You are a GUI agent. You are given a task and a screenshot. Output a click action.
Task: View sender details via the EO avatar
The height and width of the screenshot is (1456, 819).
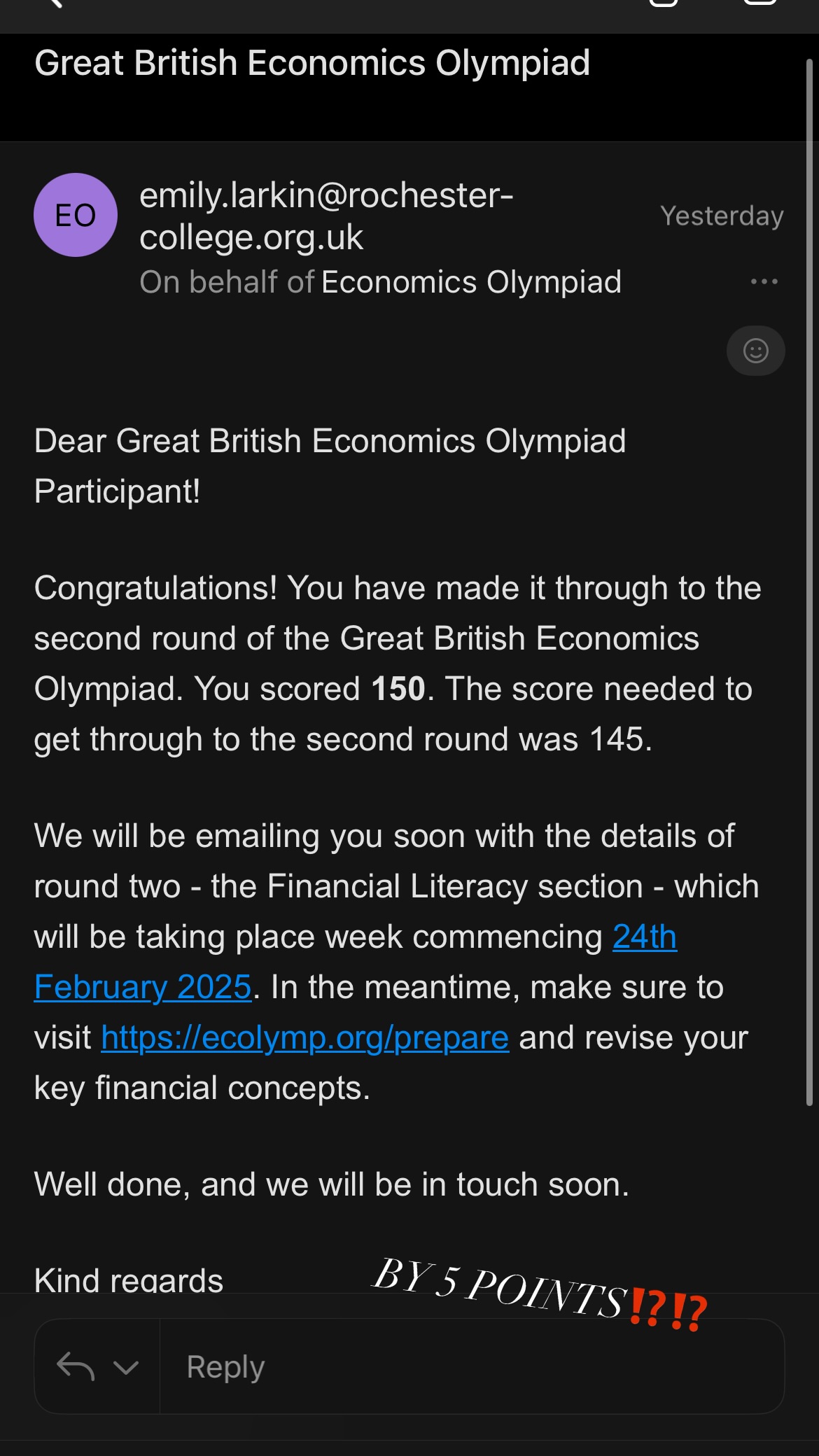coord(76,215)
